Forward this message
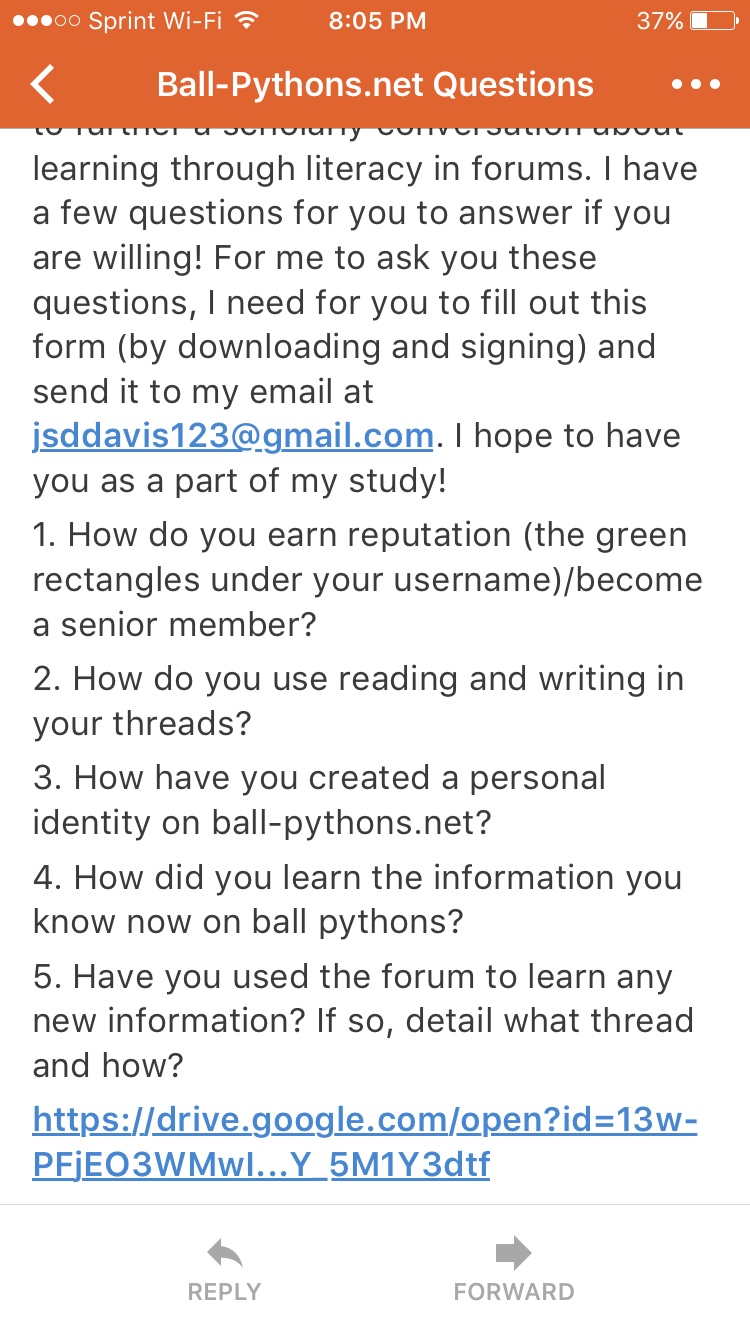The image size is (750, 1334). coord(514,1270)
